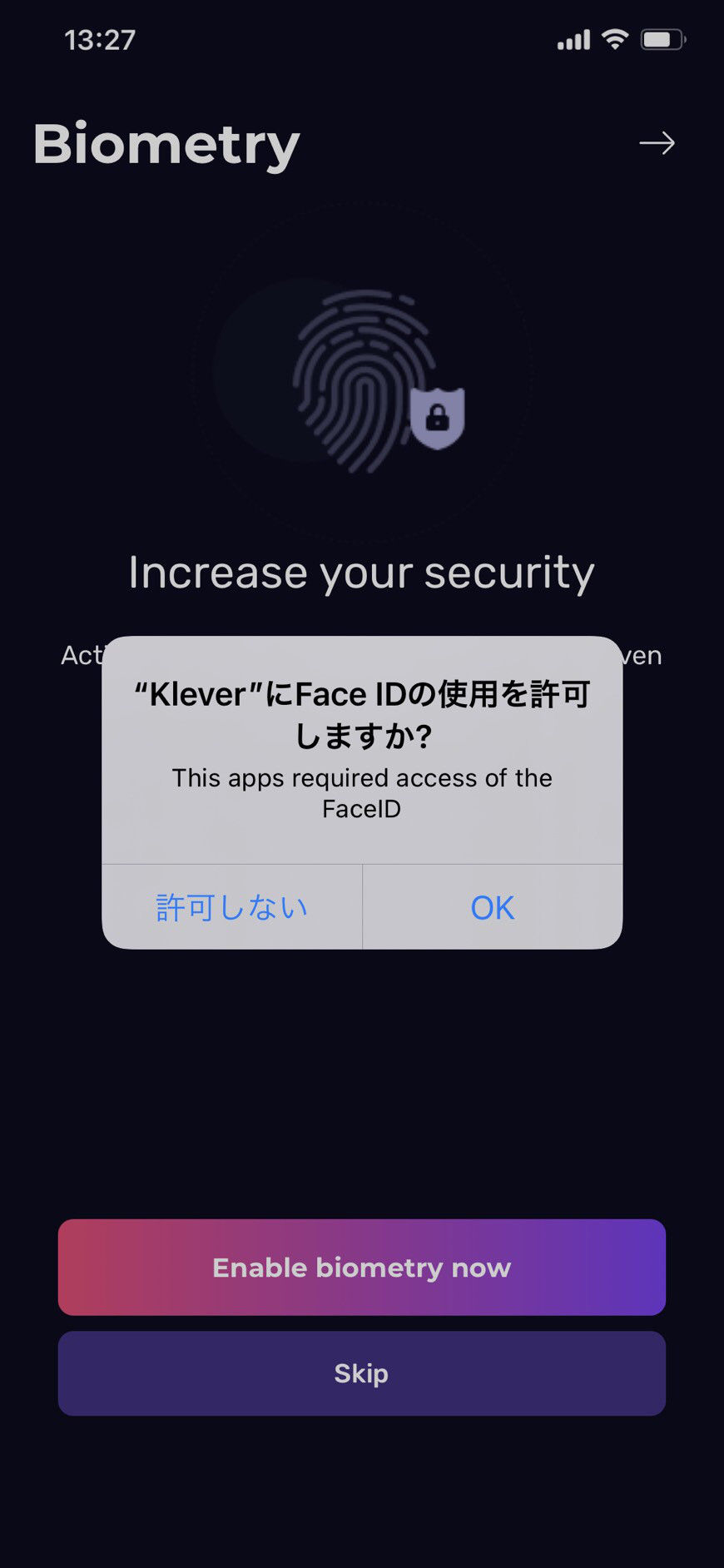Viewport: 724px width, 1568px height.
Task: Tap the forward arrow next to Biometry
Action: click(657, 143)
